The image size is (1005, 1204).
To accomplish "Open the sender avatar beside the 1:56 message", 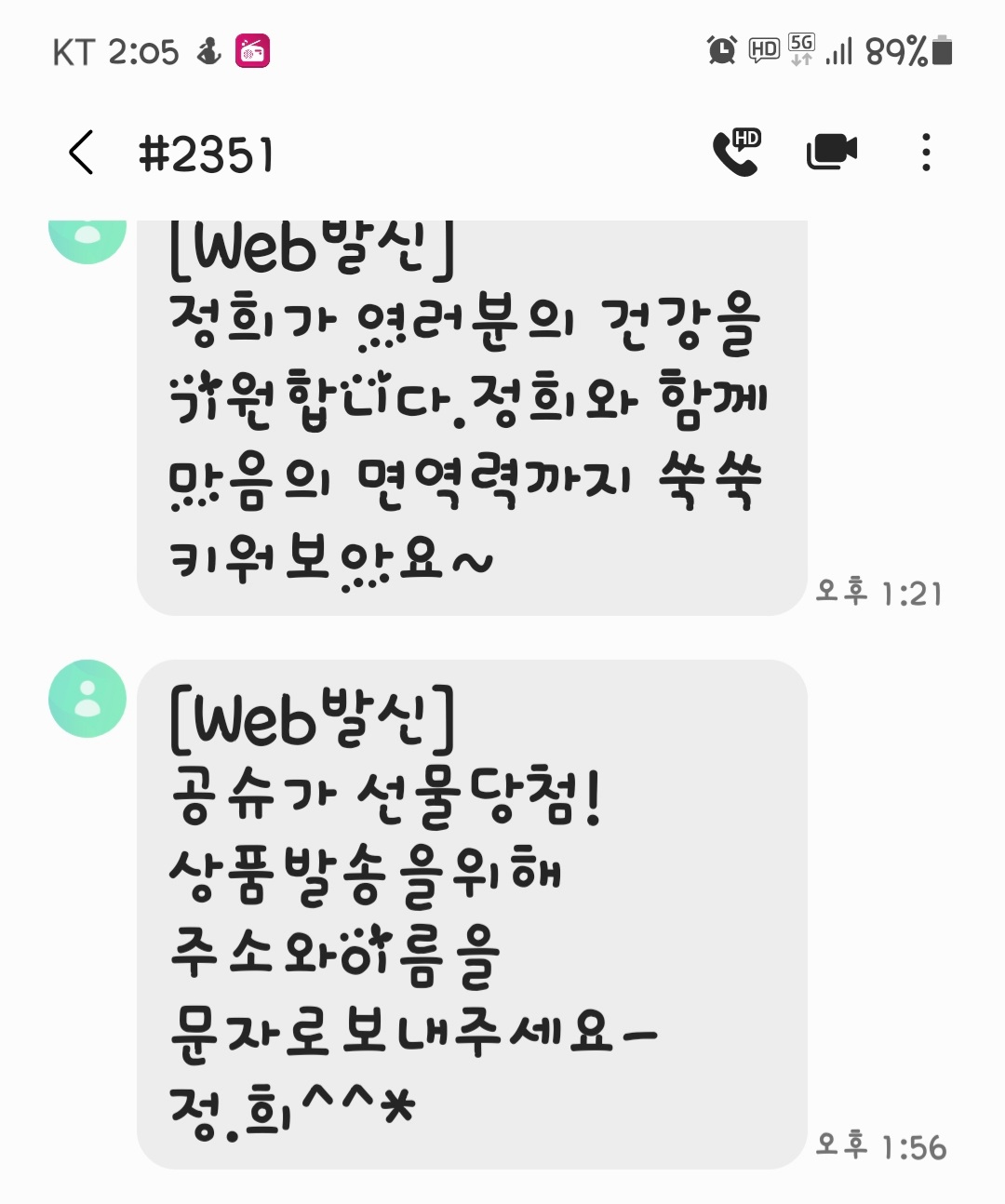I will [x=87, y=699].
